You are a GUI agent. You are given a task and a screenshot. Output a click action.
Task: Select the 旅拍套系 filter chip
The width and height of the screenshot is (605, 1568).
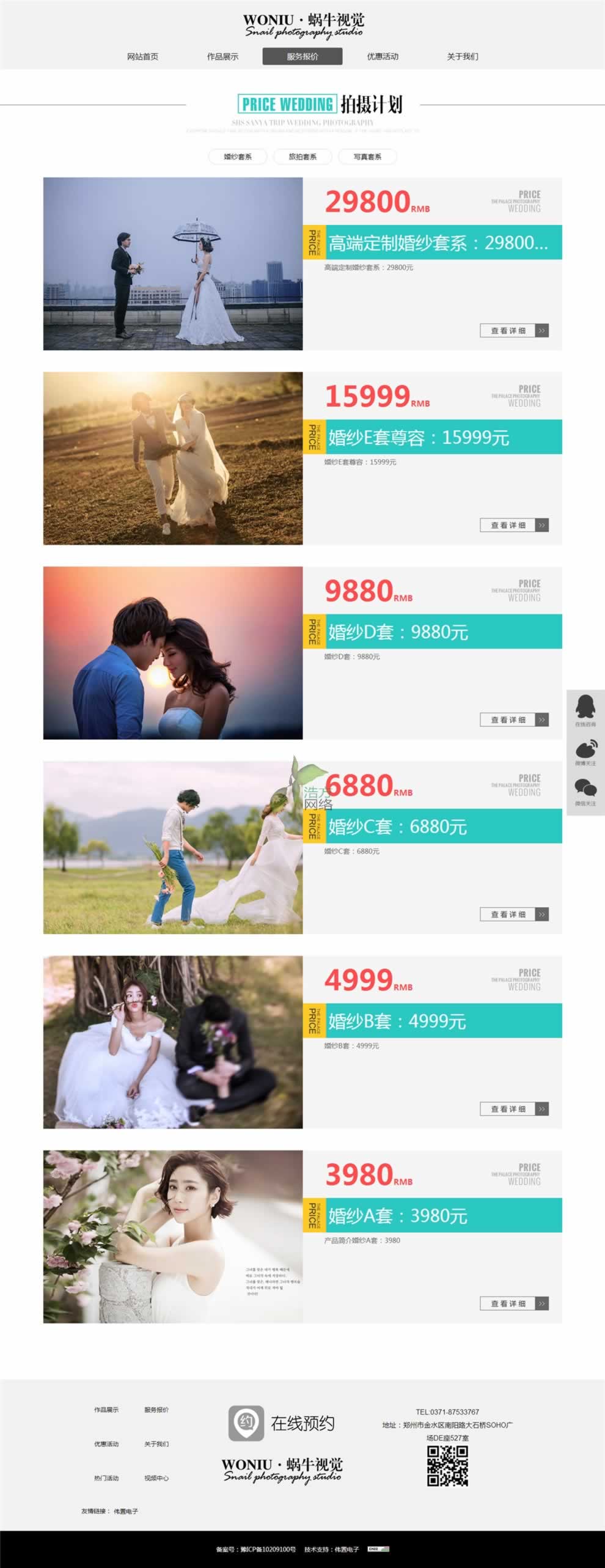tap(302, 156)
